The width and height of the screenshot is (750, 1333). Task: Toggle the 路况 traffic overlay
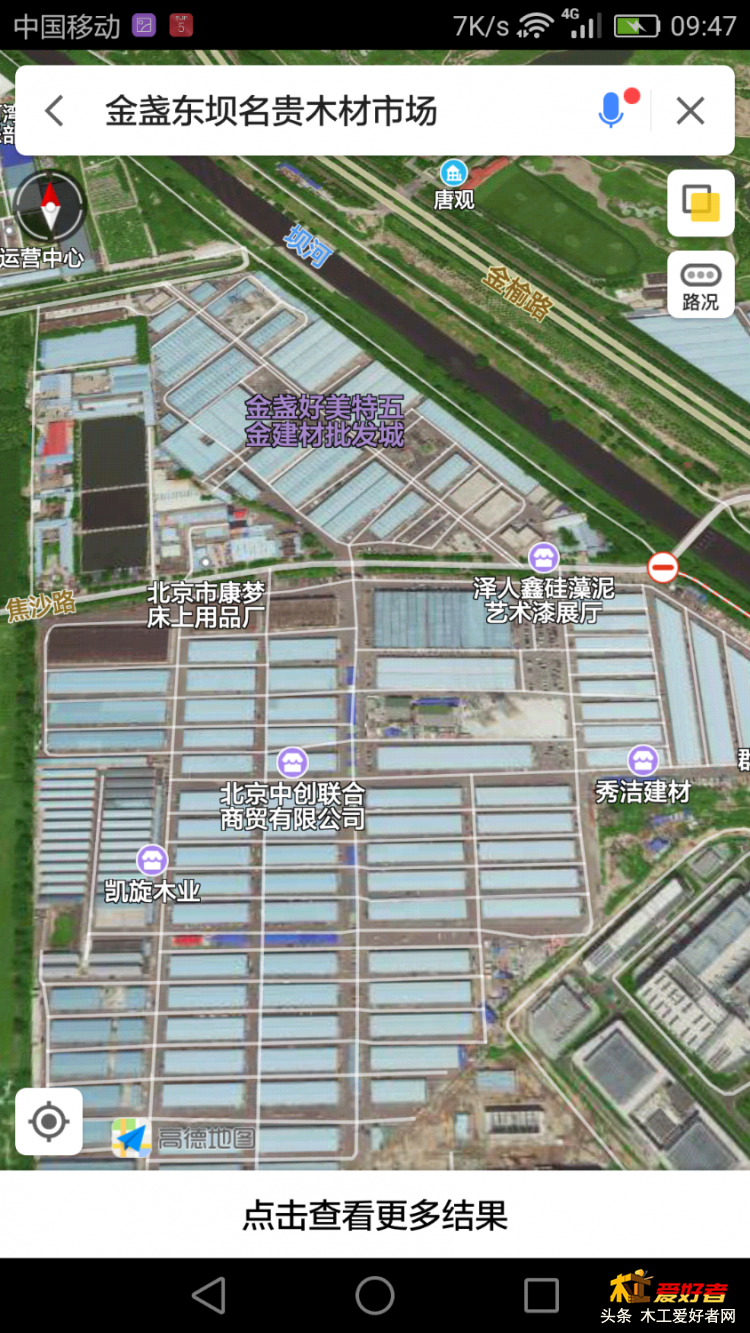(700, 285)
